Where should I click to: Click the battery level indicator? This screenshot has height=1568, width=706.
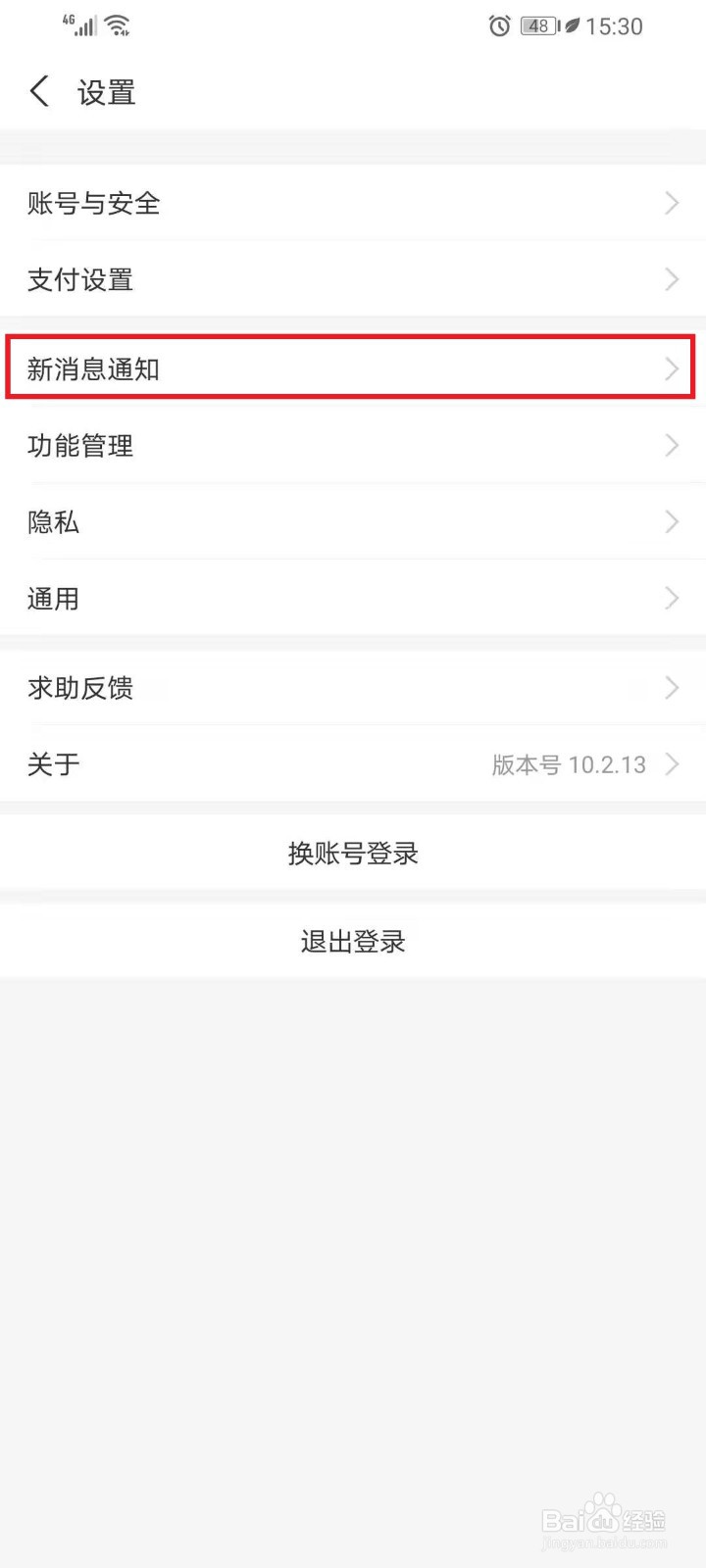(x=537, y=26)
